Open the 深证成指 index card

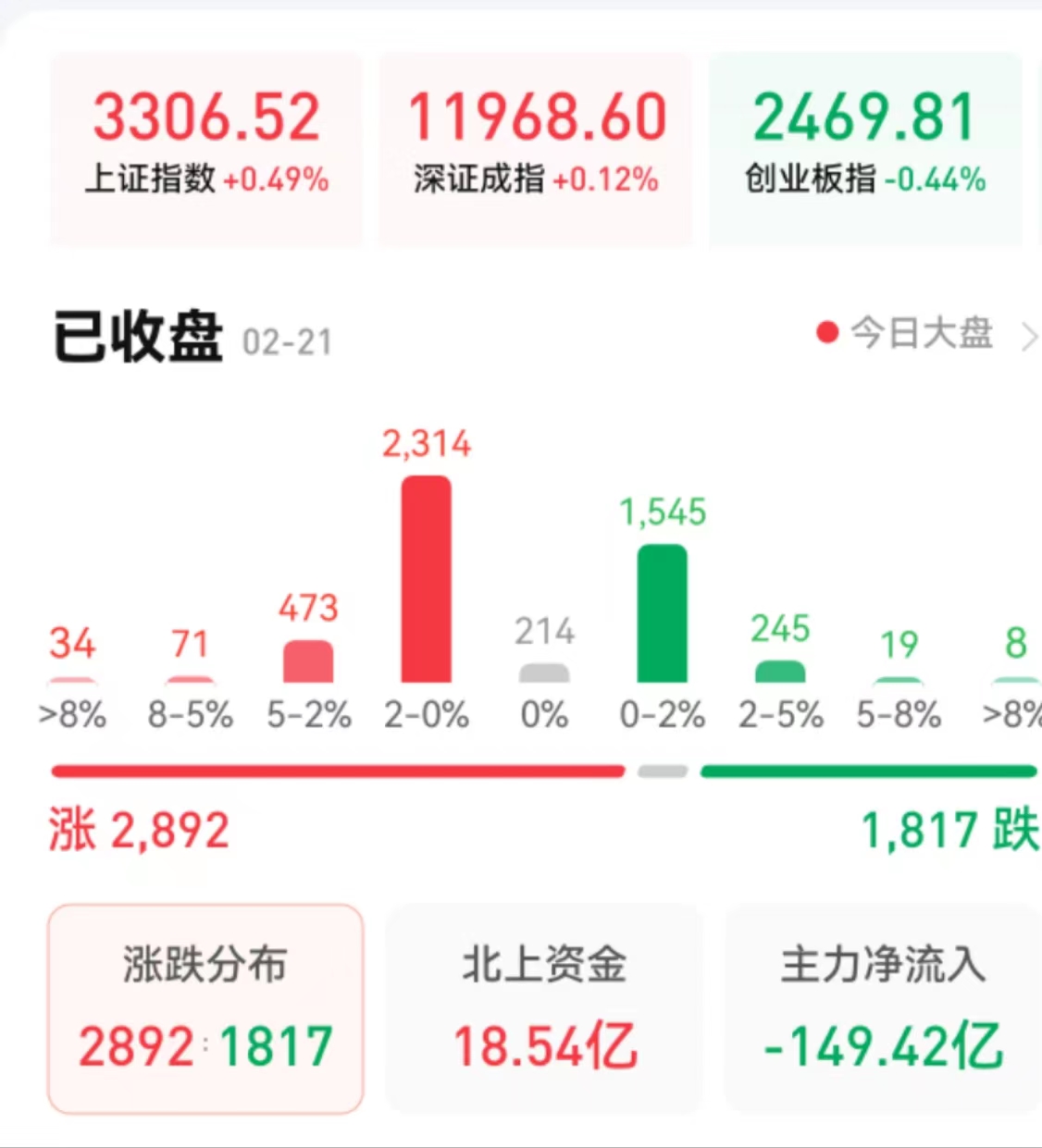[536, 148]
